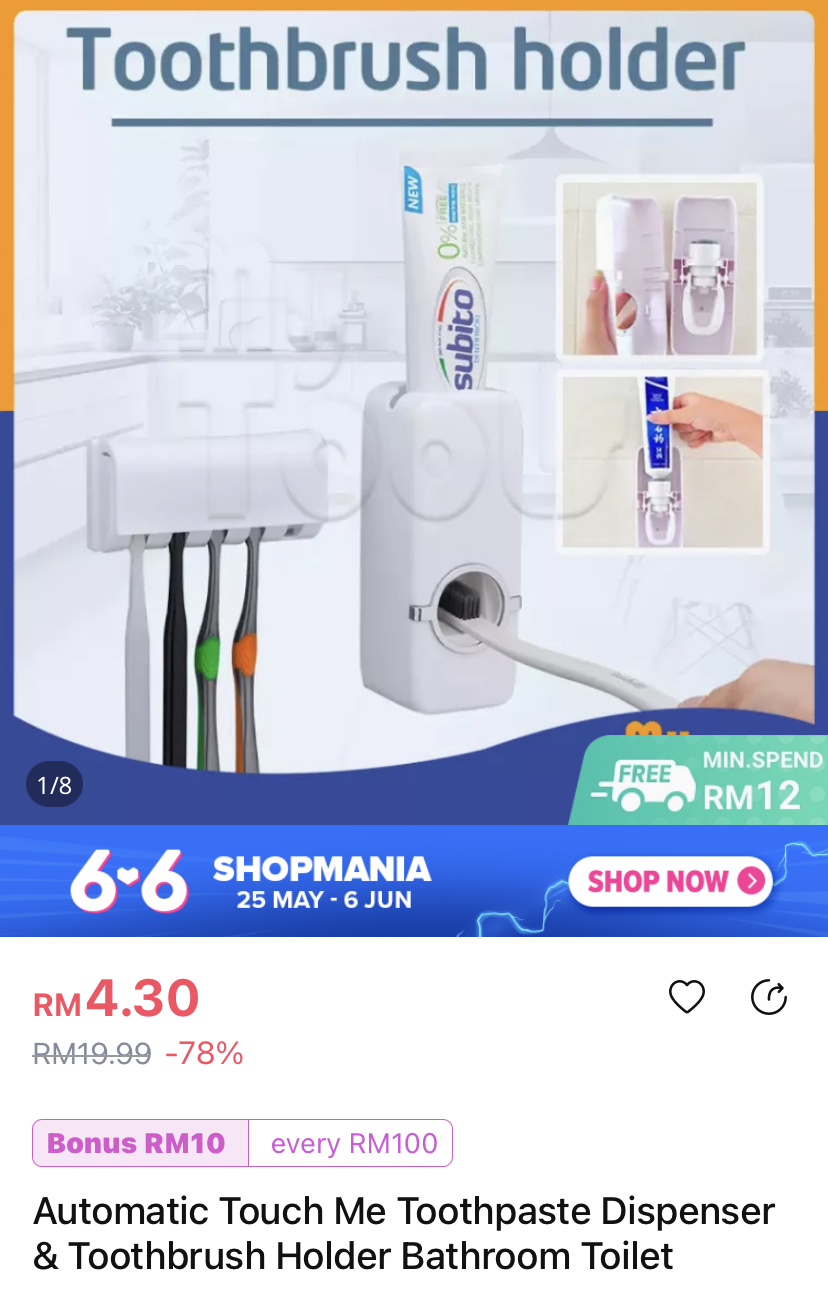828x1295 pixels.
Task: Open the Bonus RM10 every RM100 promo
Action: click(x=242, y=1143)
